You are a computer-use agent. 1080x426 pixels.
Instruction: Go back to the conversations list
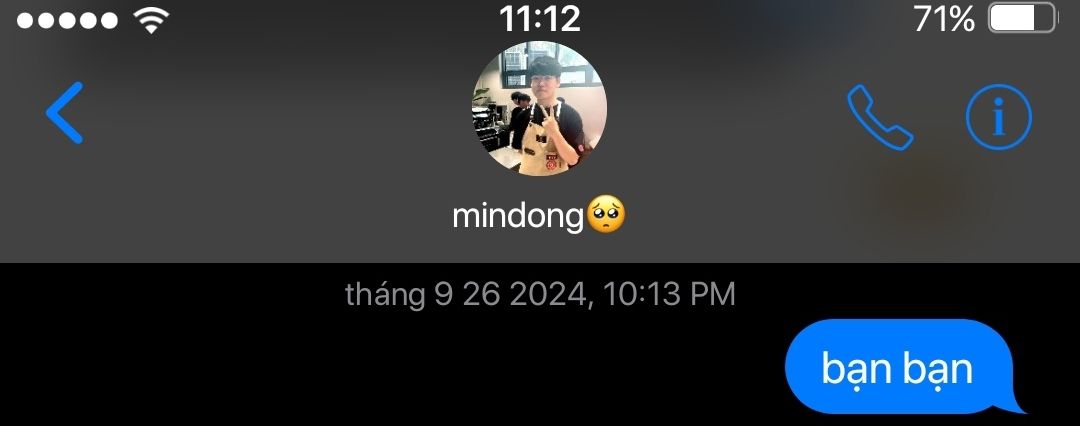click(65, 112)
